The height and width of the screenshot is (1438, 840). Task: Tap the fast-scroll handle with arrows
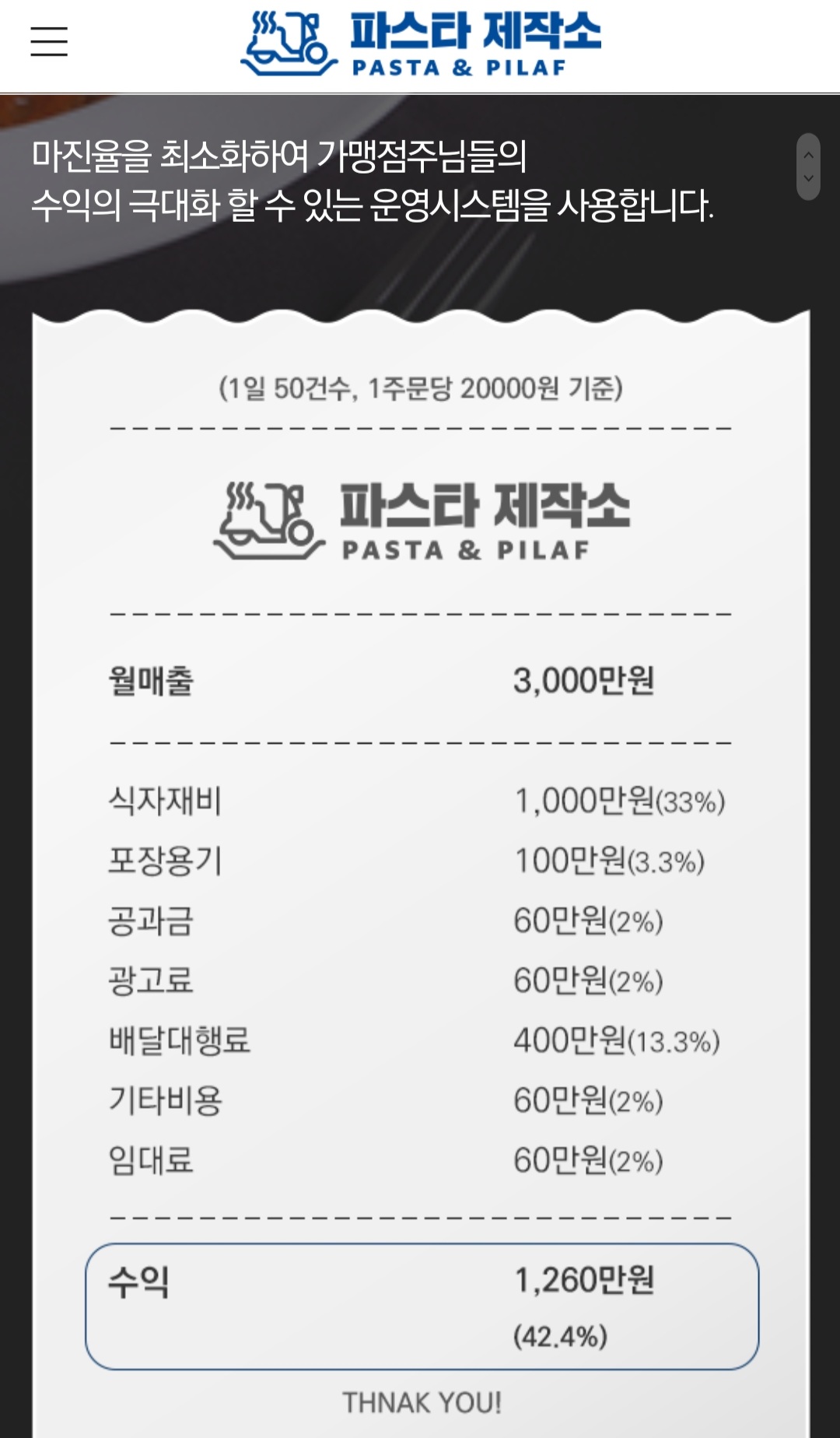(x=808, y=167)
